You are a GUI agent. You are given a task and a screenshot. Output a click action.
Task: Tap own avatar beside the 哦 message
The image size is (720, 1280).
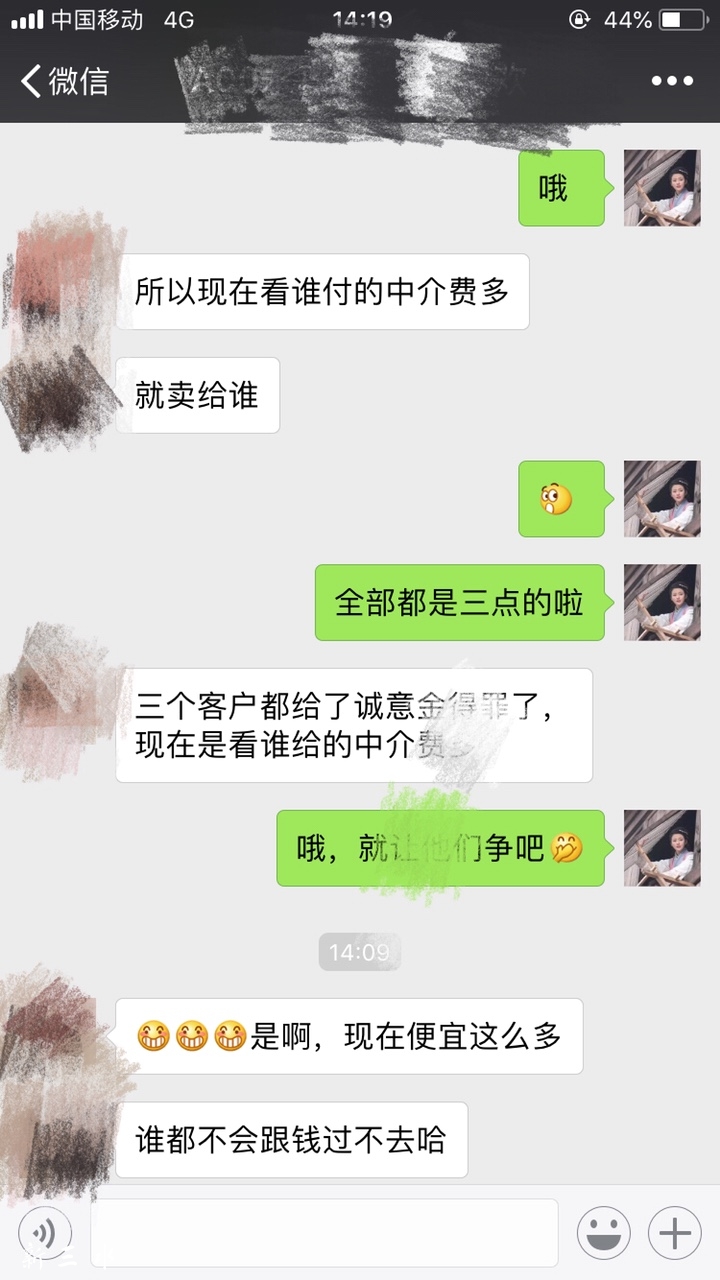[661, 188]
